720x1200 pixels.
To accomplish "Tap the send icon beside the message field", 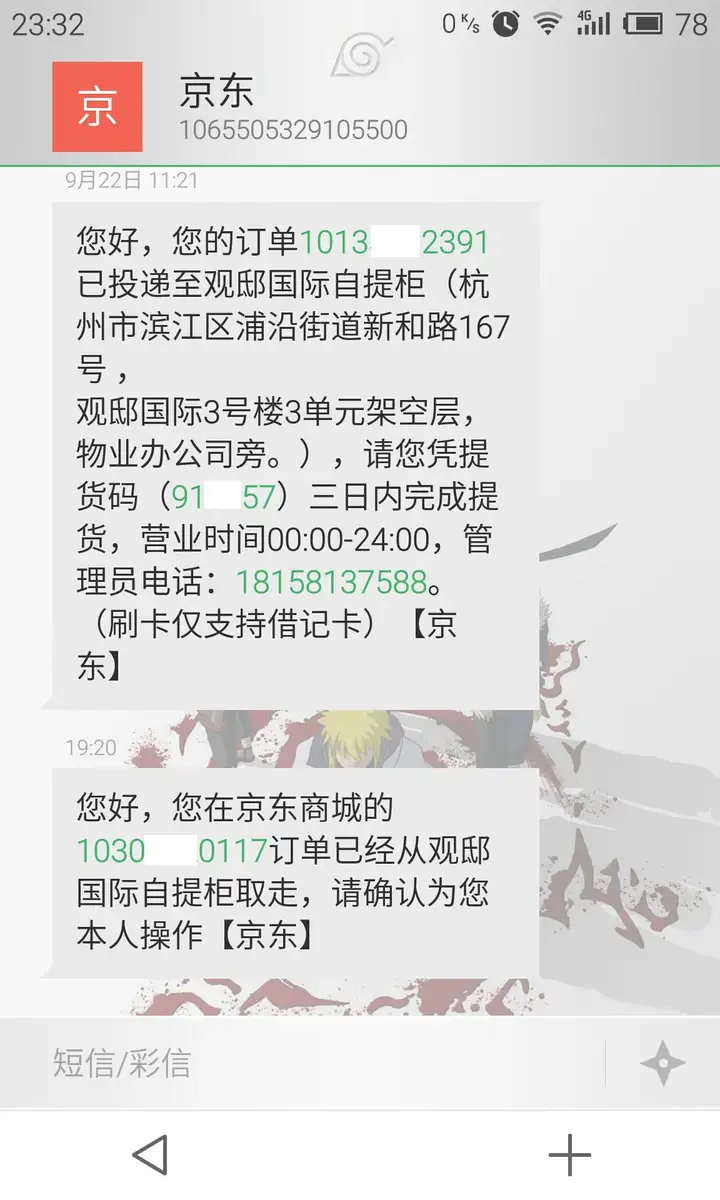I will (x=662, y=1063).
